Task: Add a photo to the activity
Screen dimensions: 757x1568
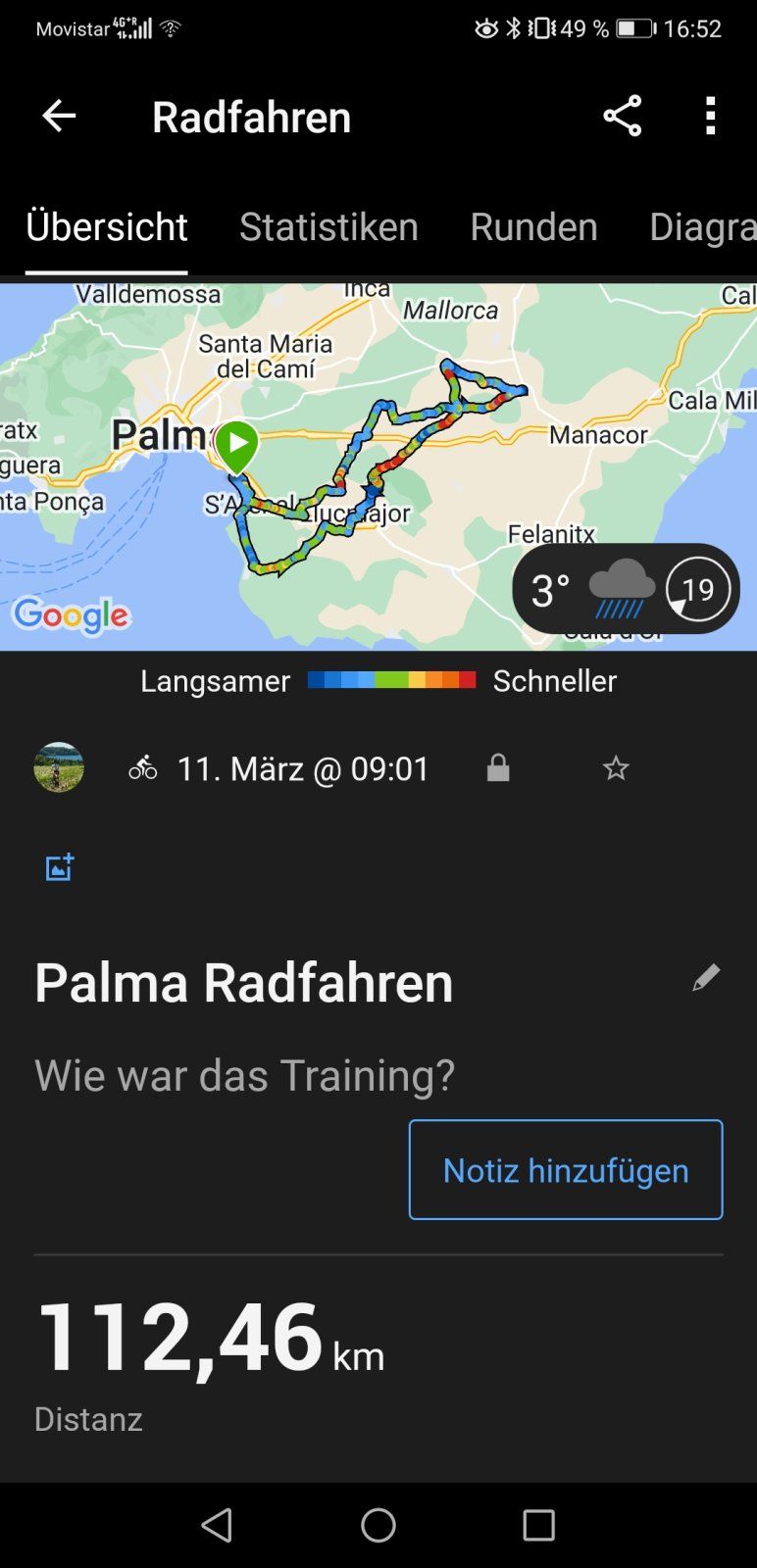Action: (60, 867)
